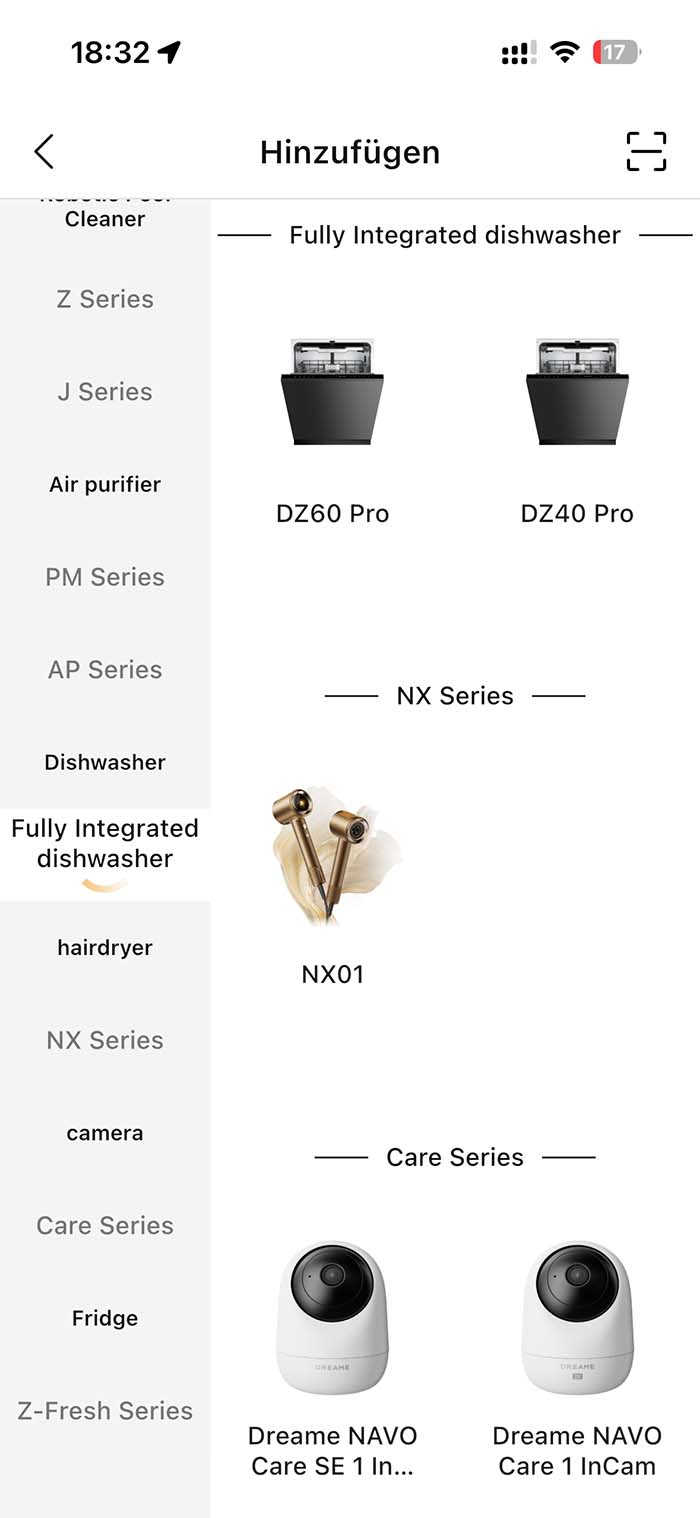The image size is (700, 1518).
Task: Switch to Z-Fresh Series category
Action: [x=105, y=1411]
